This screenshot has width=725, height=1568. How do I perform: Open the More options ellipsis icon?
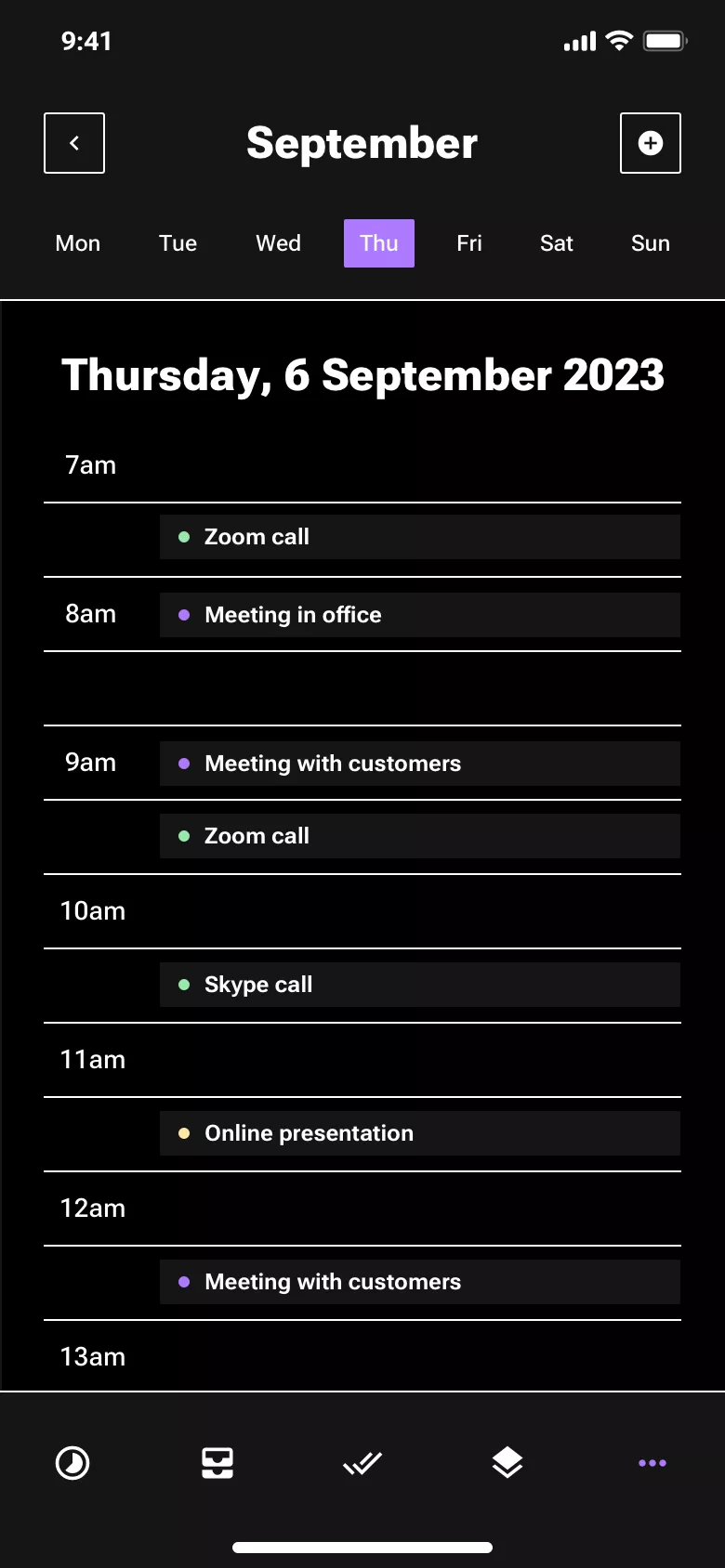click(652, 1462)
